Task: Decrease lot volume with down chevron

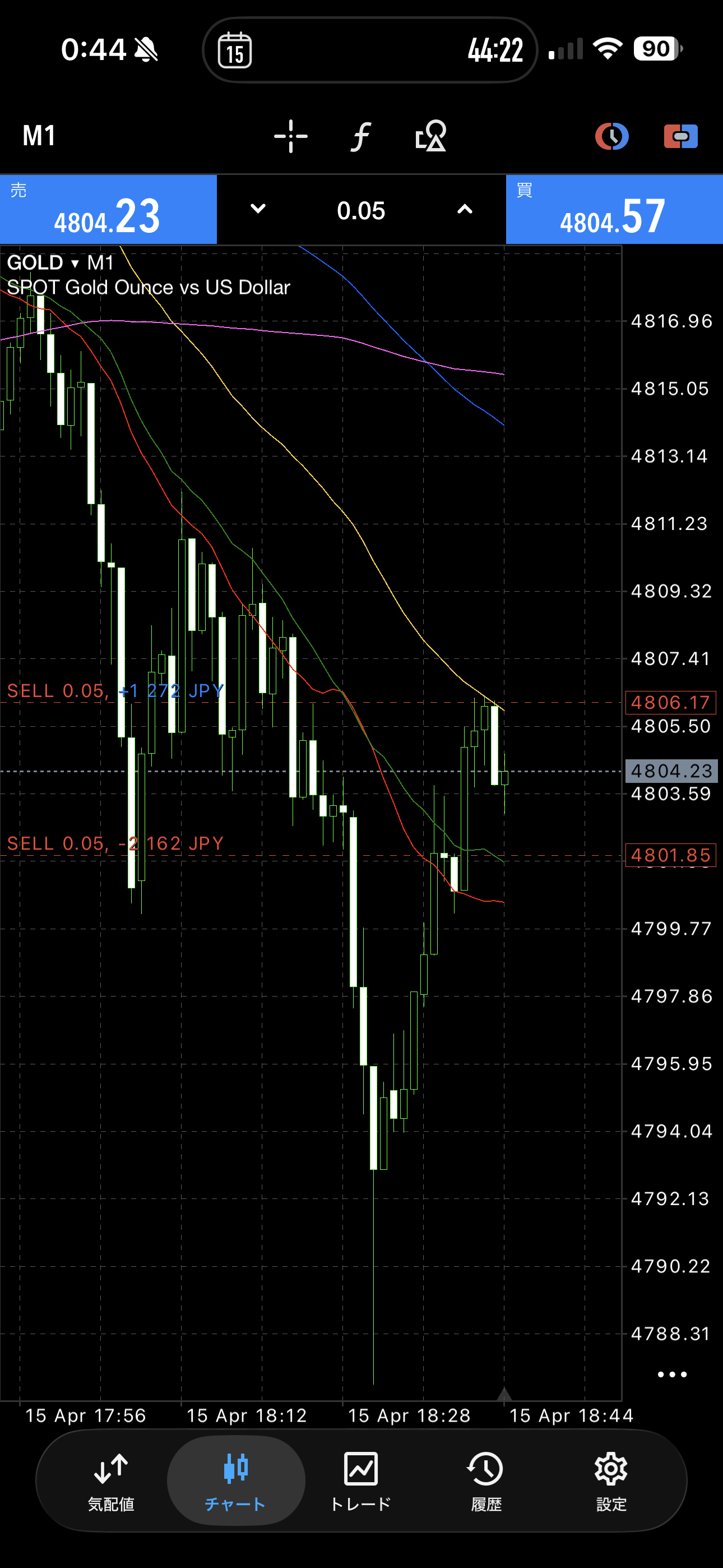Action: tap(258, 209)
